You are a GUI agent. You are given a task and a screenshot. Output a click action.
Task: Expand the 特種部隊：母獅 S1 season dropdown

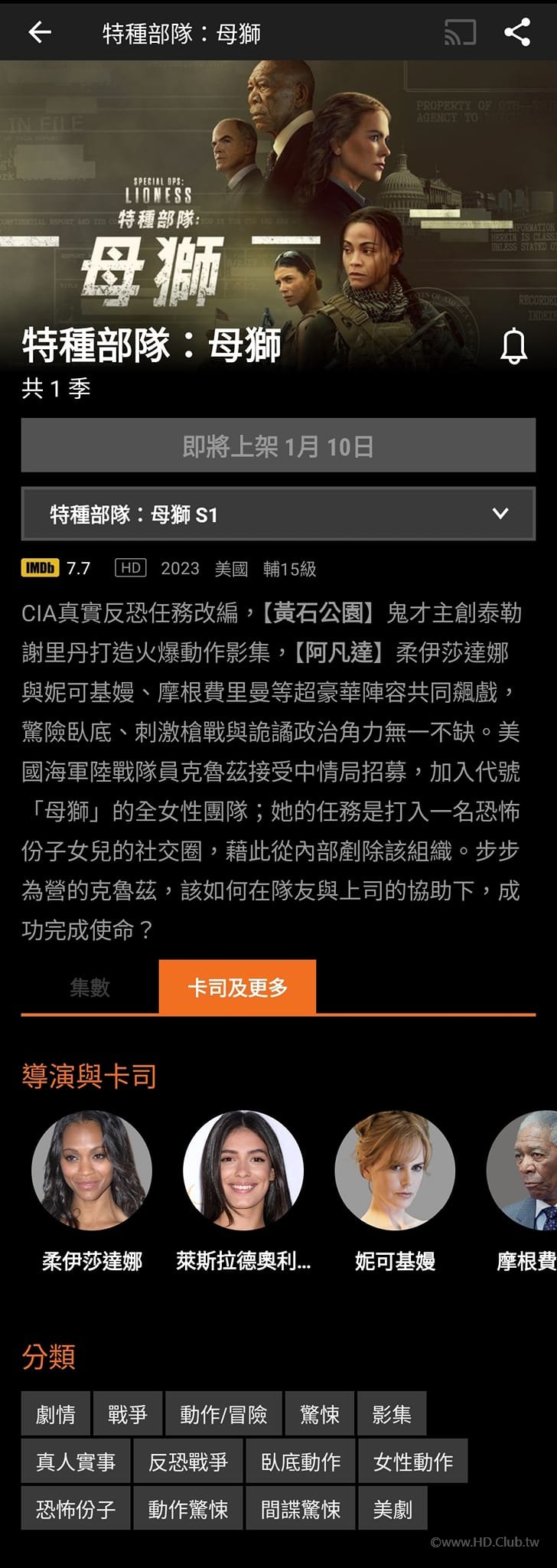278,514
